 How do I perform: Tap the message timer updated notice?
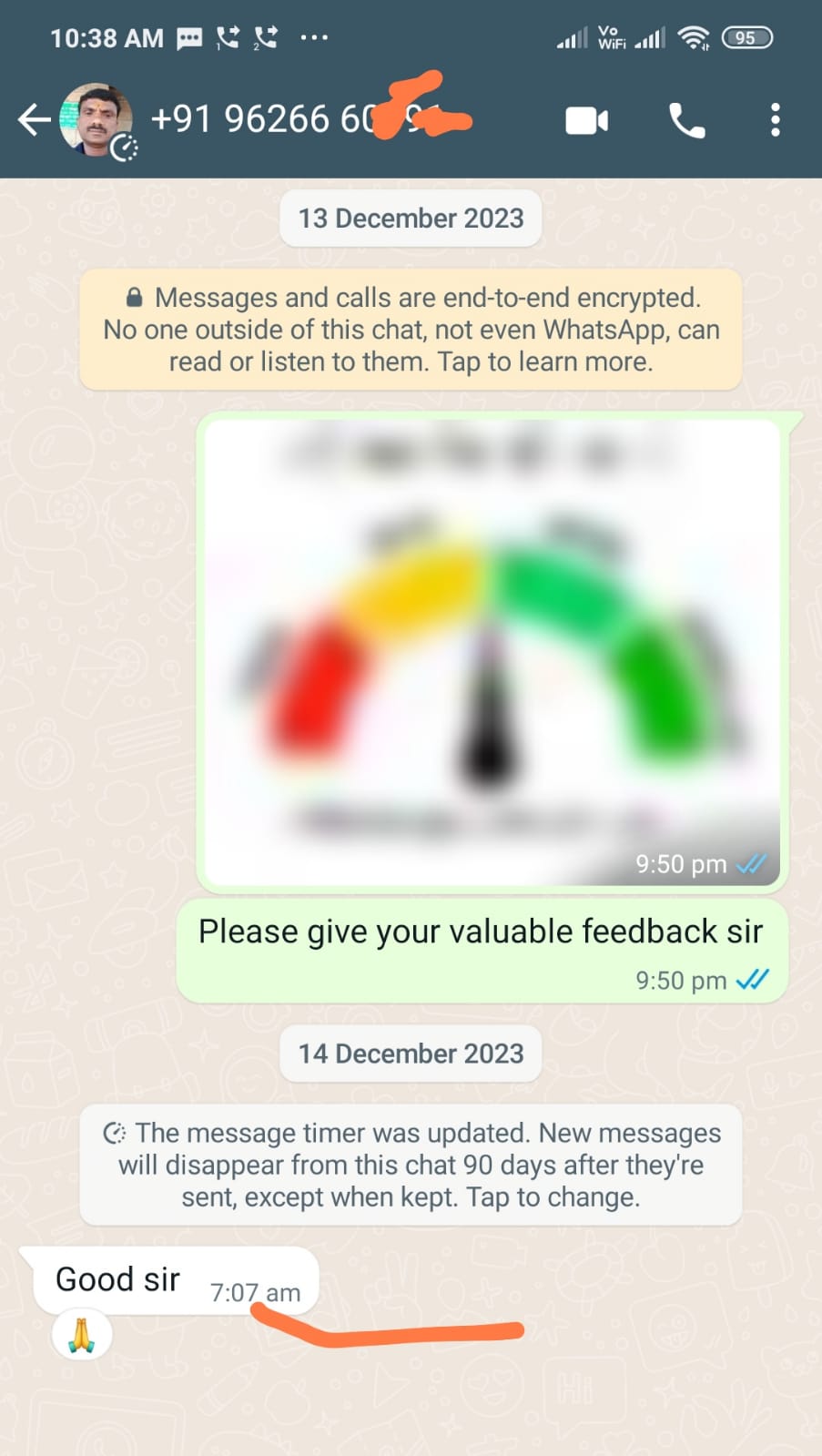point(411,1165)
